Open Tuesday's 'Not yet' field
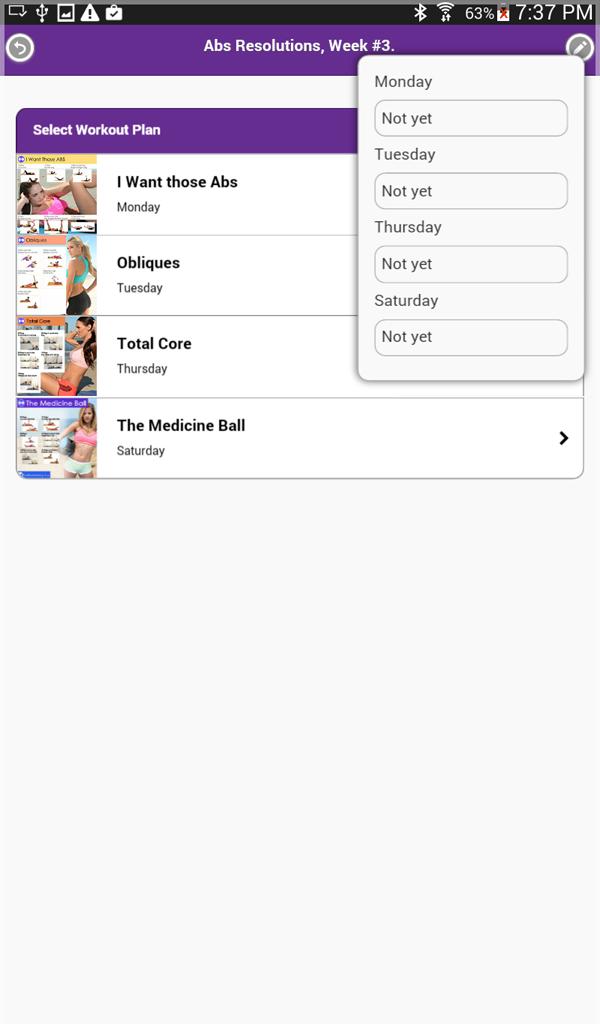 coord(471,191)
